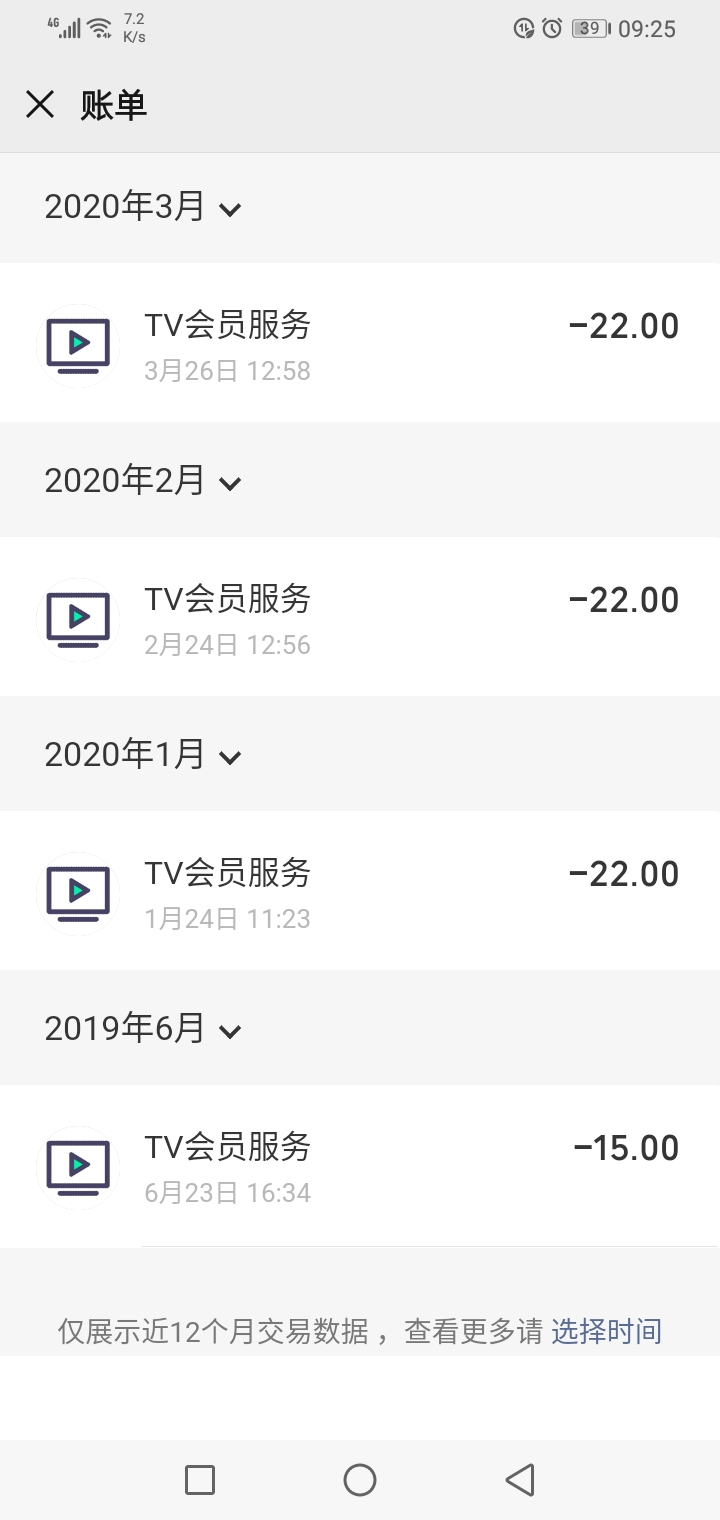Select the TV会员服务 icon under 2020年1月
This screenshot has width=720, height=1520.
(x=78, y=893)
